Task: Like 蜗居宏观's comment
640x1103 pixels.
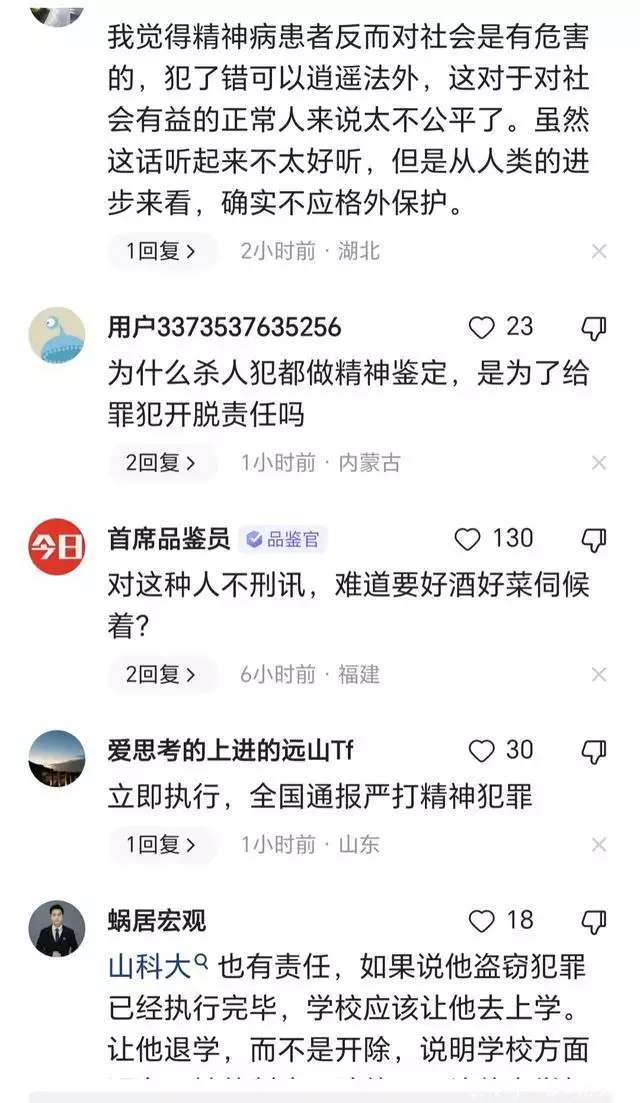Action: pyautogui.click(x=483, y=921)
